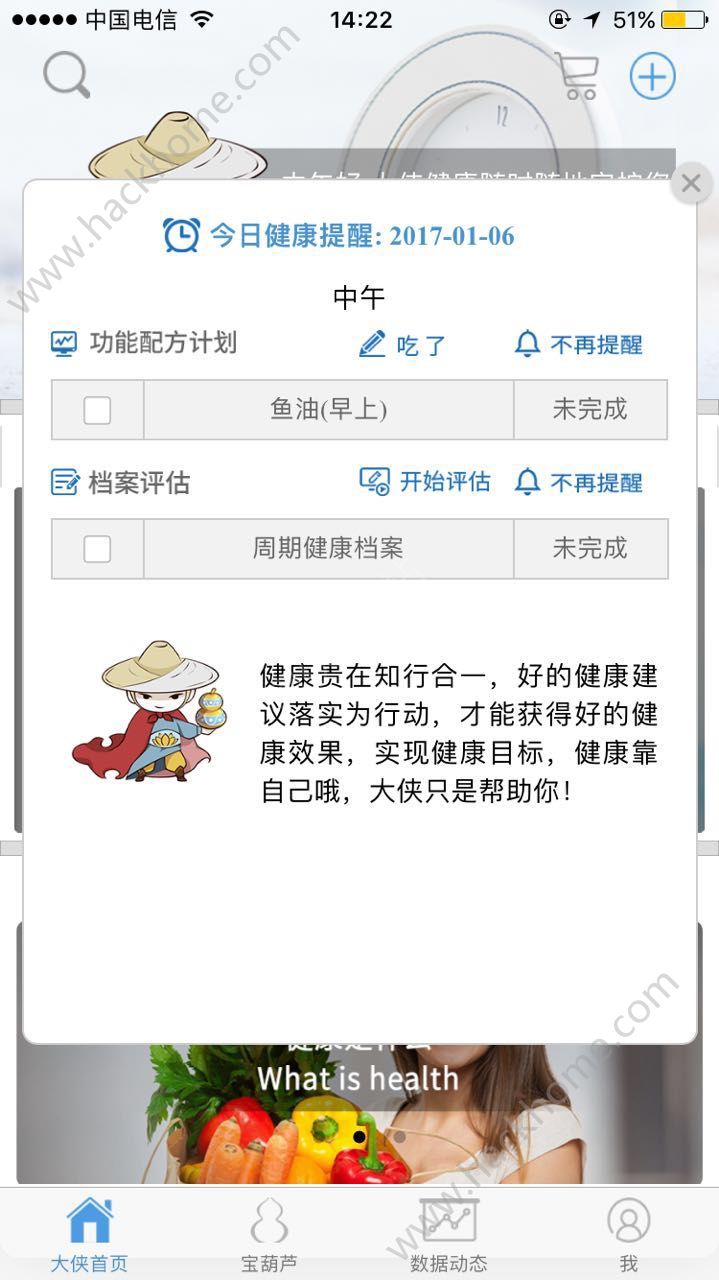719x1280 pixels.
Task: Start evaluation with 开始评估
Action: 425,482
